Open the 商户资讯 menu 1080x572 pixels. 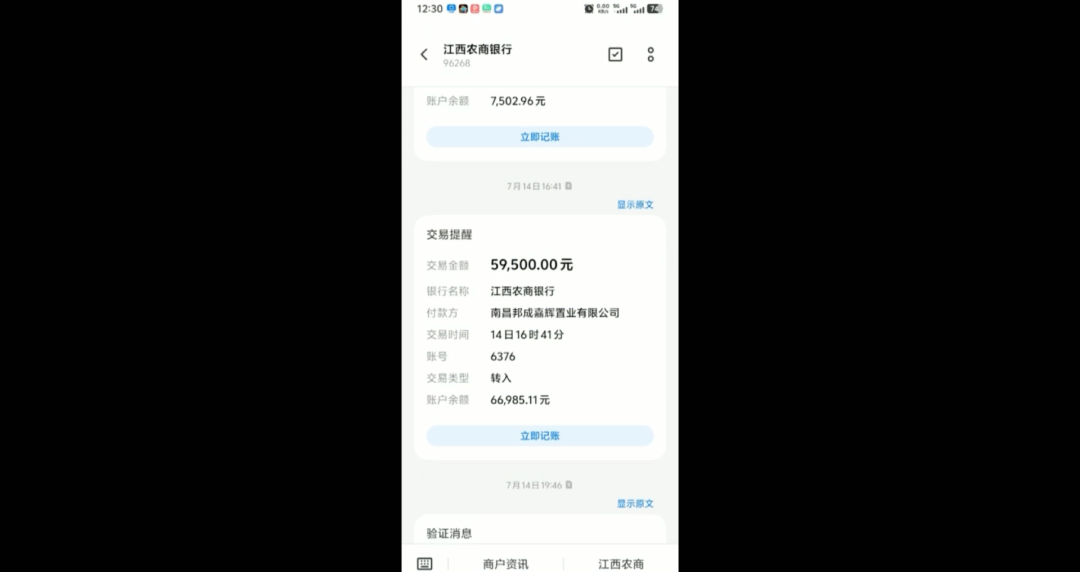click(x=506, y=564)
